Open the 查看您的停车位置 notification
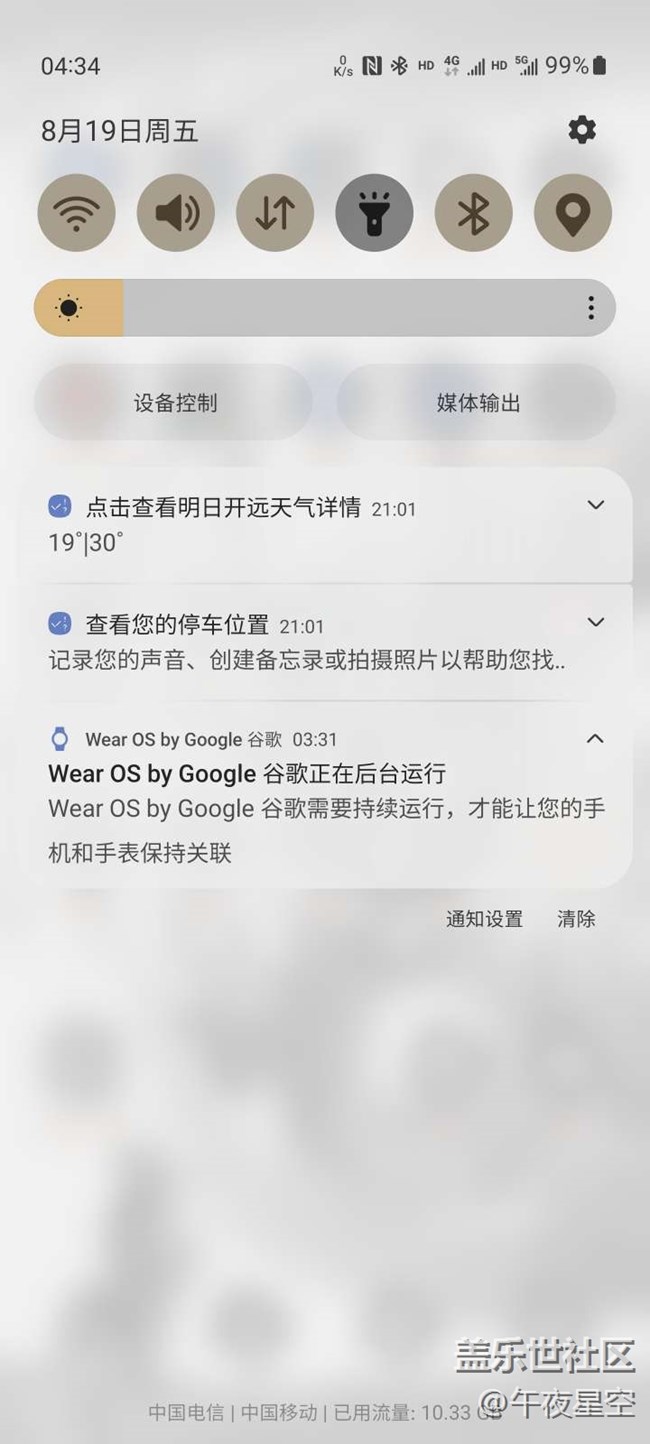The image size is (650, 1444). tap(325, 642)
